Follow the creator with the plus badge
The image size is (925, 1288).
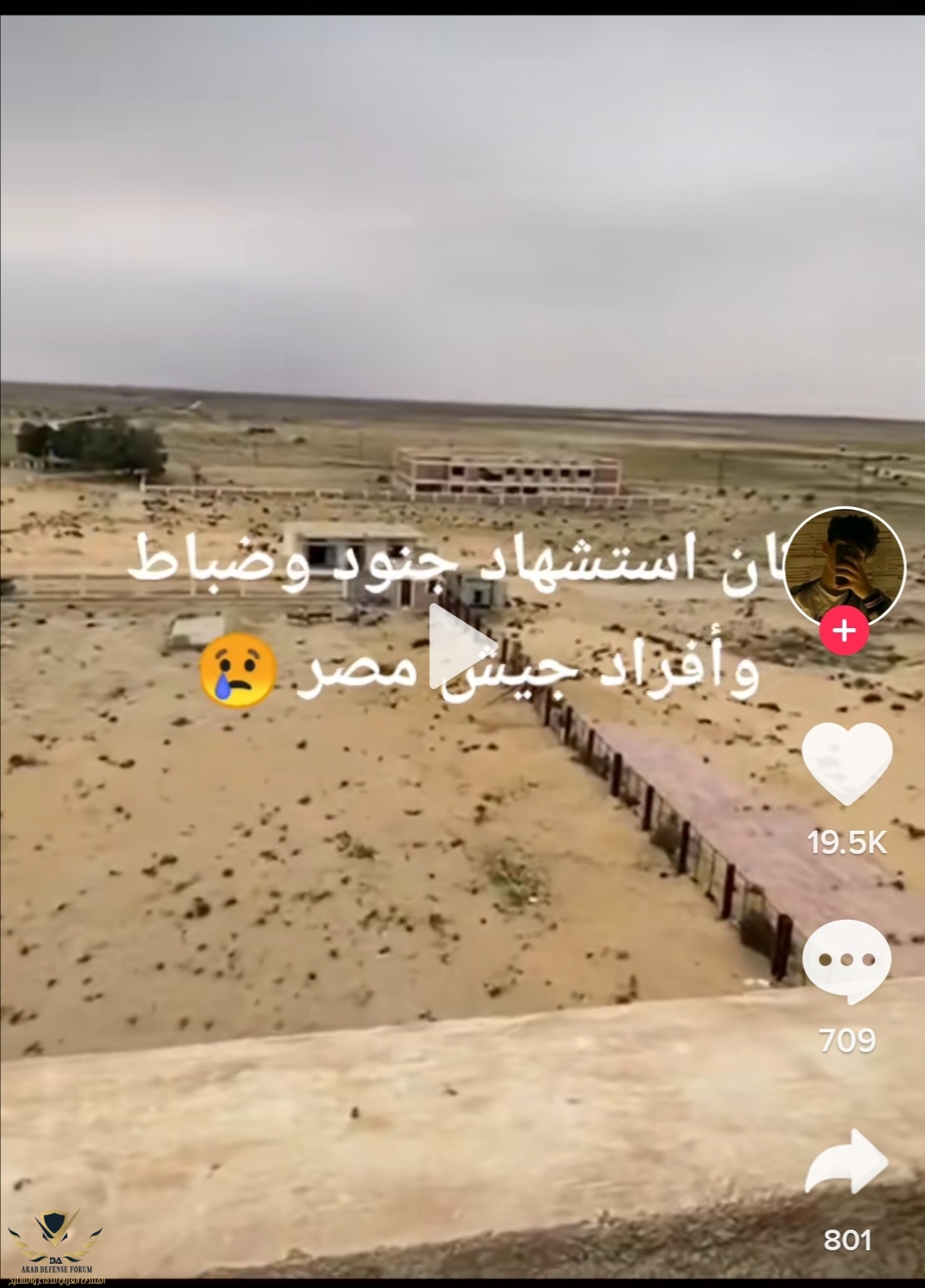844,632
